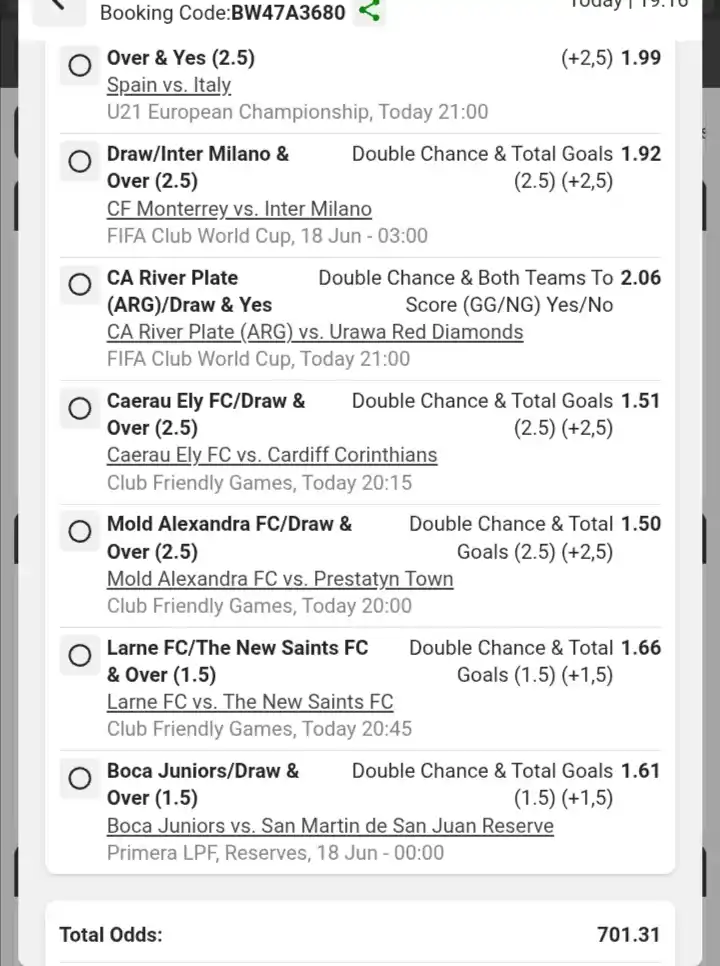Share the booking code BW47A3680
720x966 pixels.
point(370,11)
